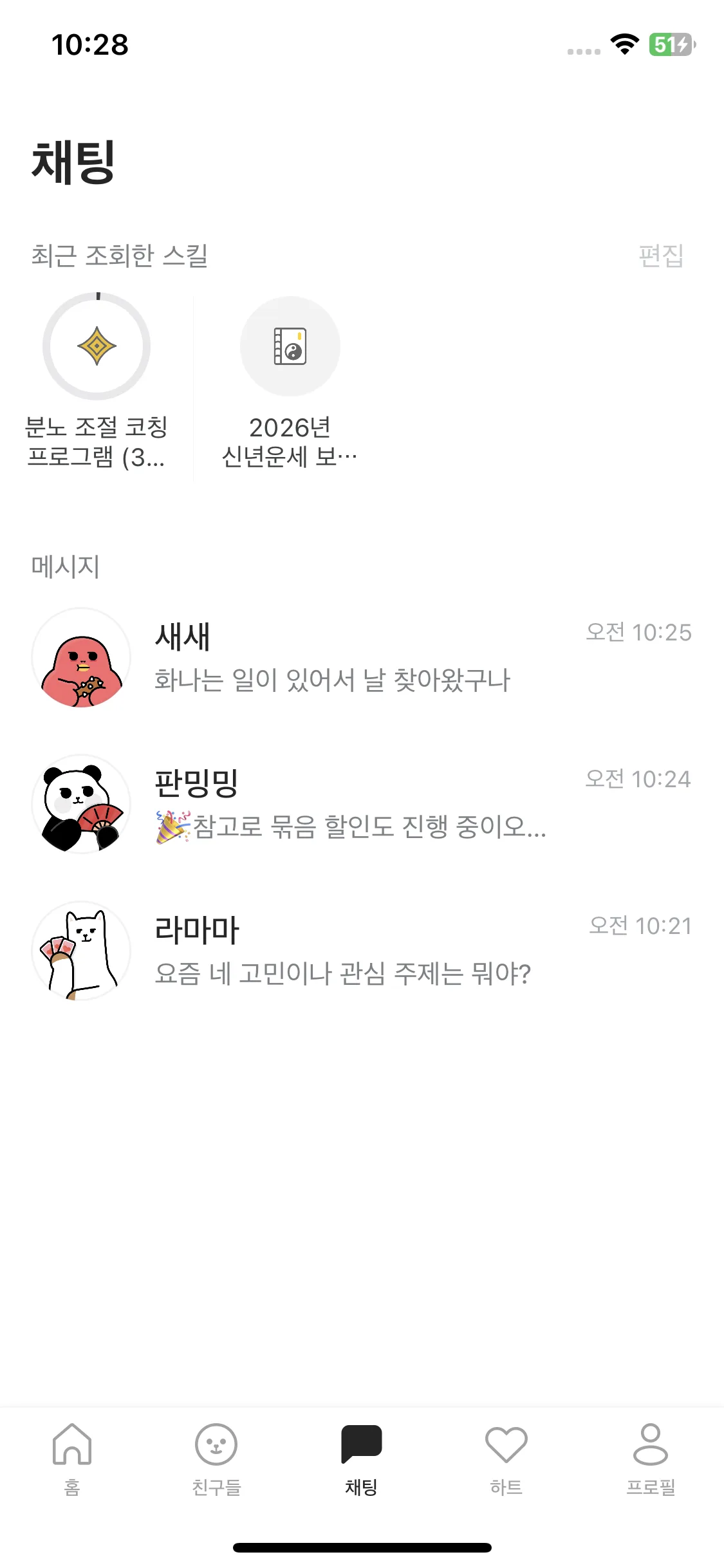Open the chat with 라마마
The image size is (724, 1568).
[360, 951]
